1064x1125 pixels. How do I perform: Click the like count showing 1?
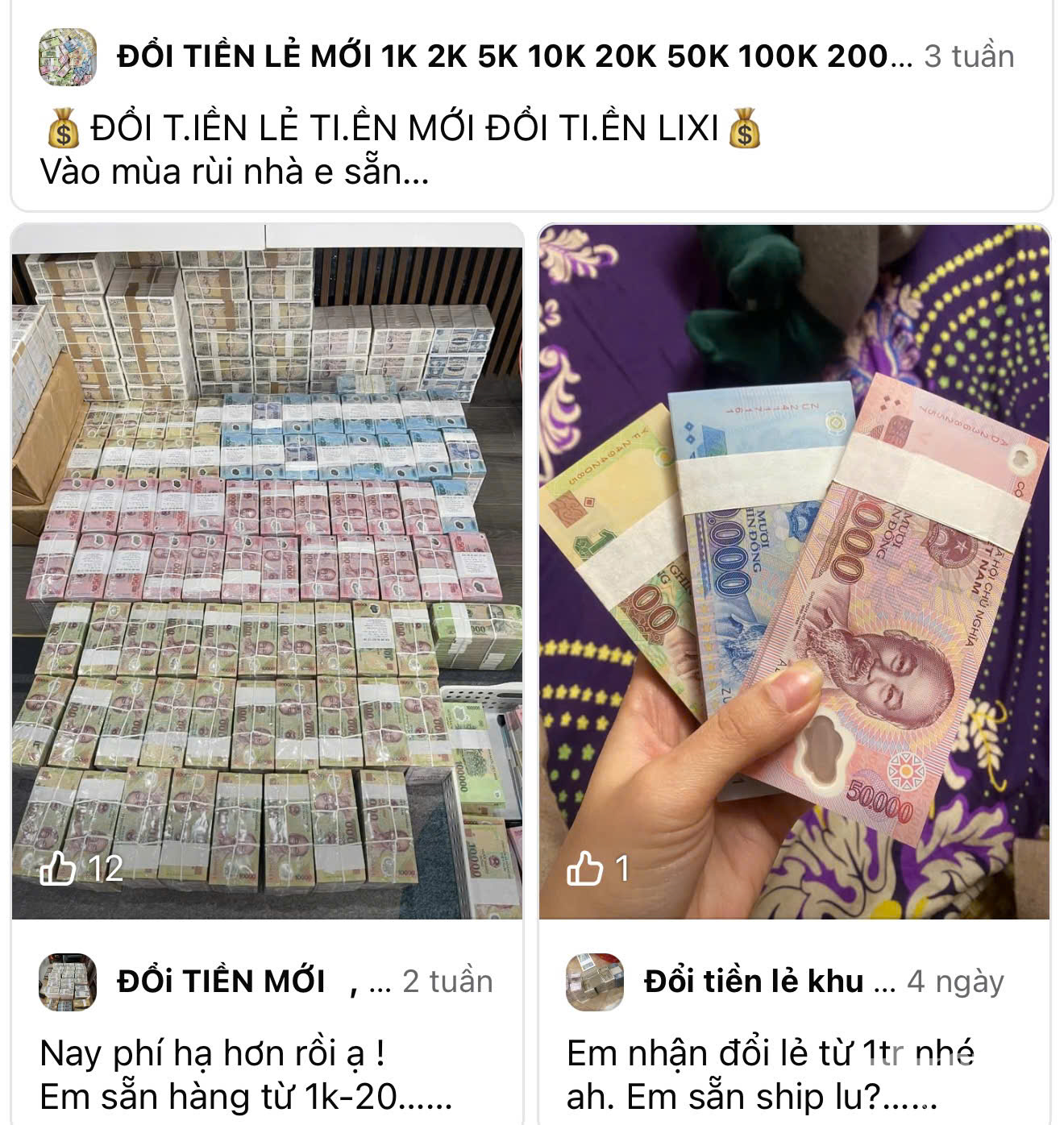click(621, 870)
